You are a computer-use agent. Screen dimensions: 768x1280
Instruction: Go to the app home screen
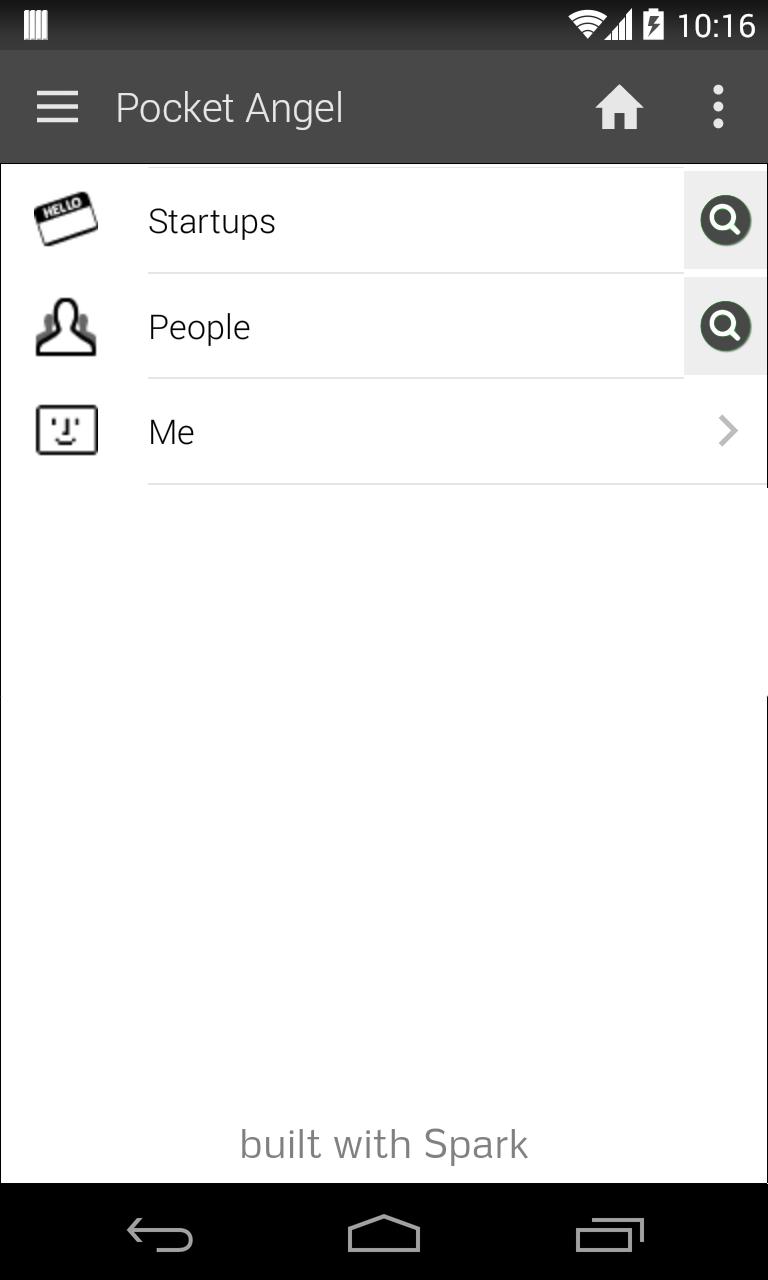click(x=619, y=107)
